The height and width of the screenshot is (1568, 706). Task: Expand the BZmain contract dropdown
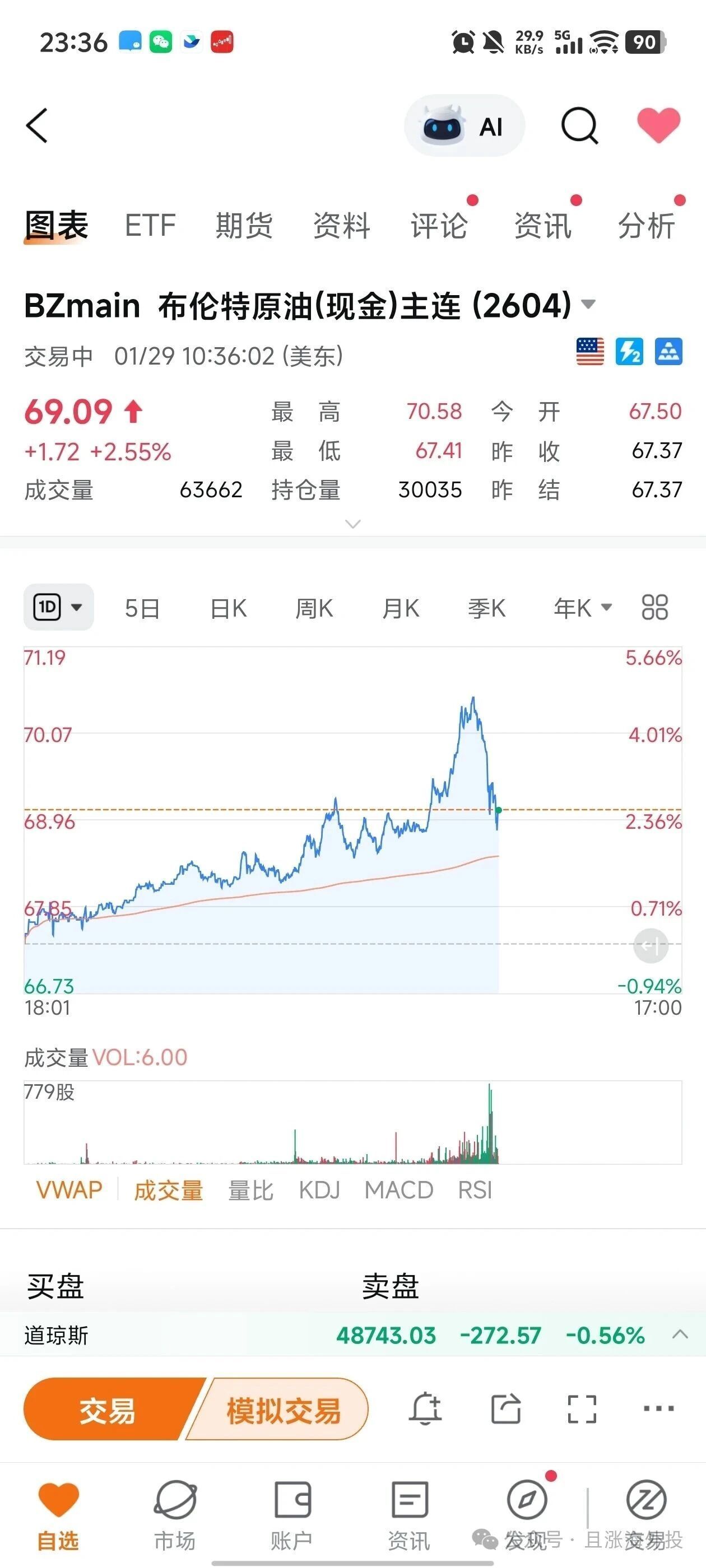[588, 304]
